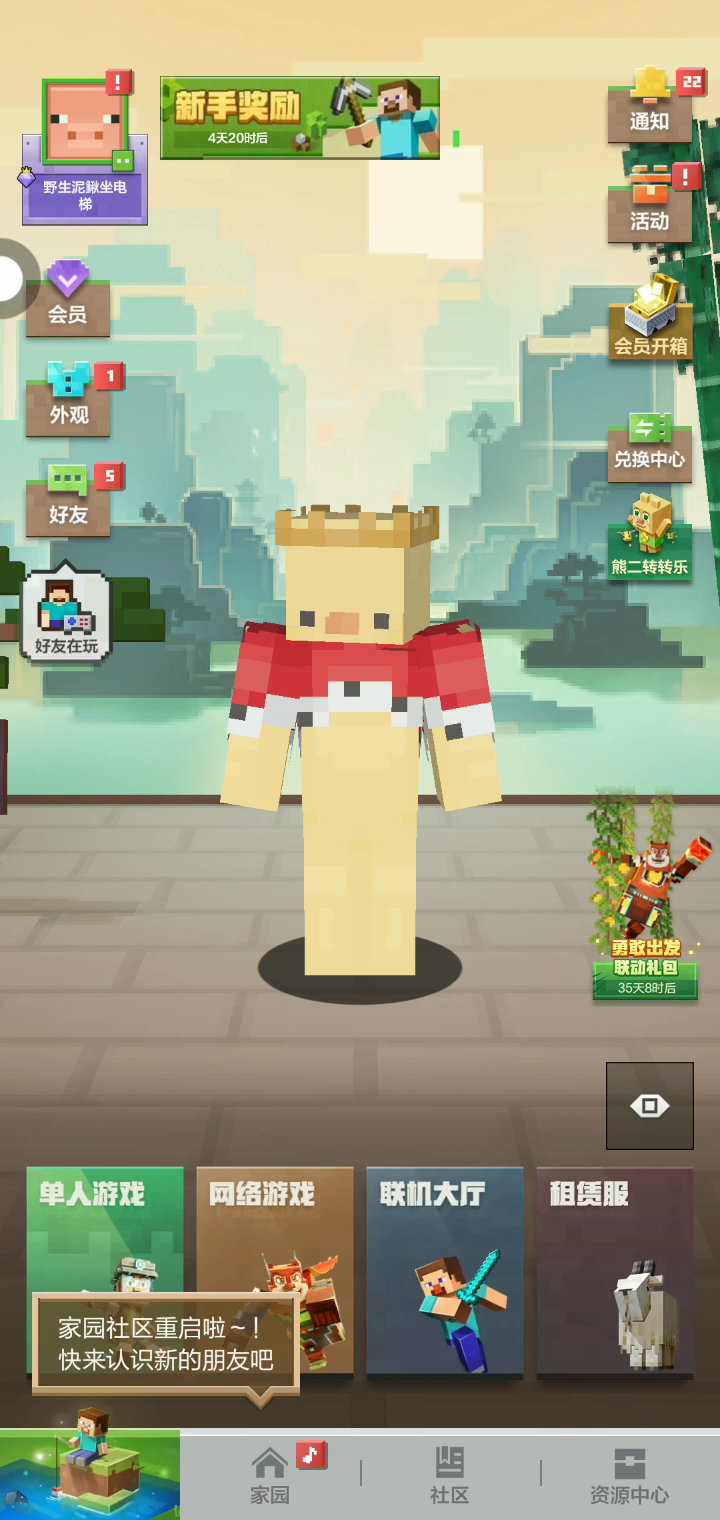Viewport: 720px width, 1520px height.
Task: Open 租赁服 rental servers
Action: pos(615,1272)
